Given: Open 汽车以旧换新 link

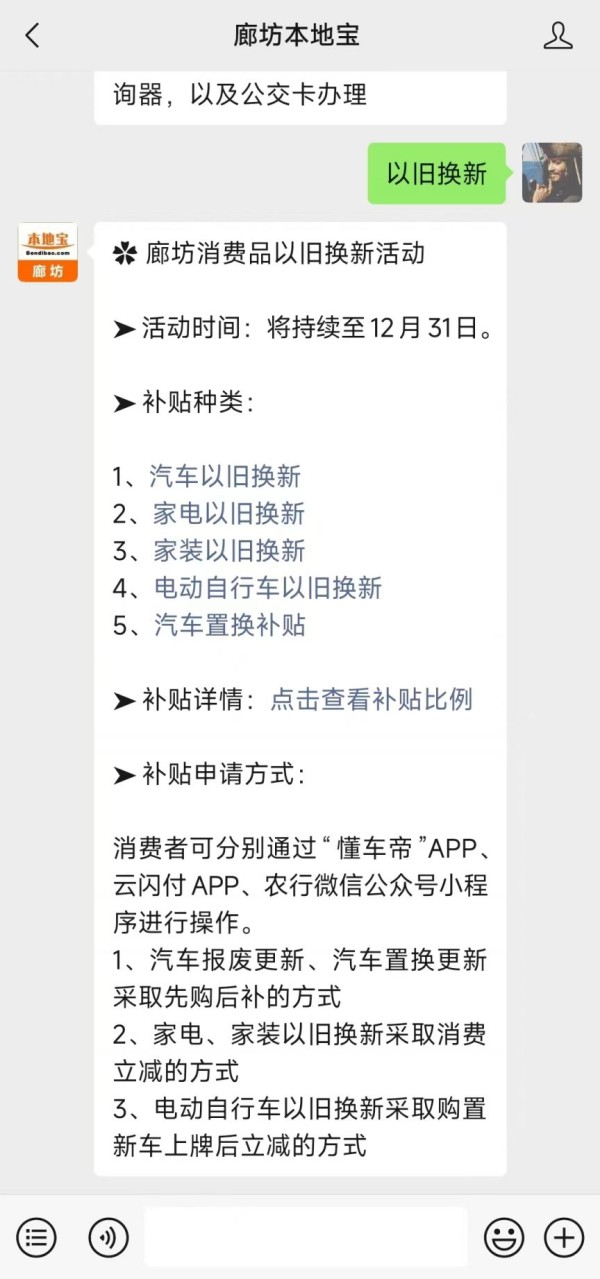Looking at the screenshot, I should point(225,477).
